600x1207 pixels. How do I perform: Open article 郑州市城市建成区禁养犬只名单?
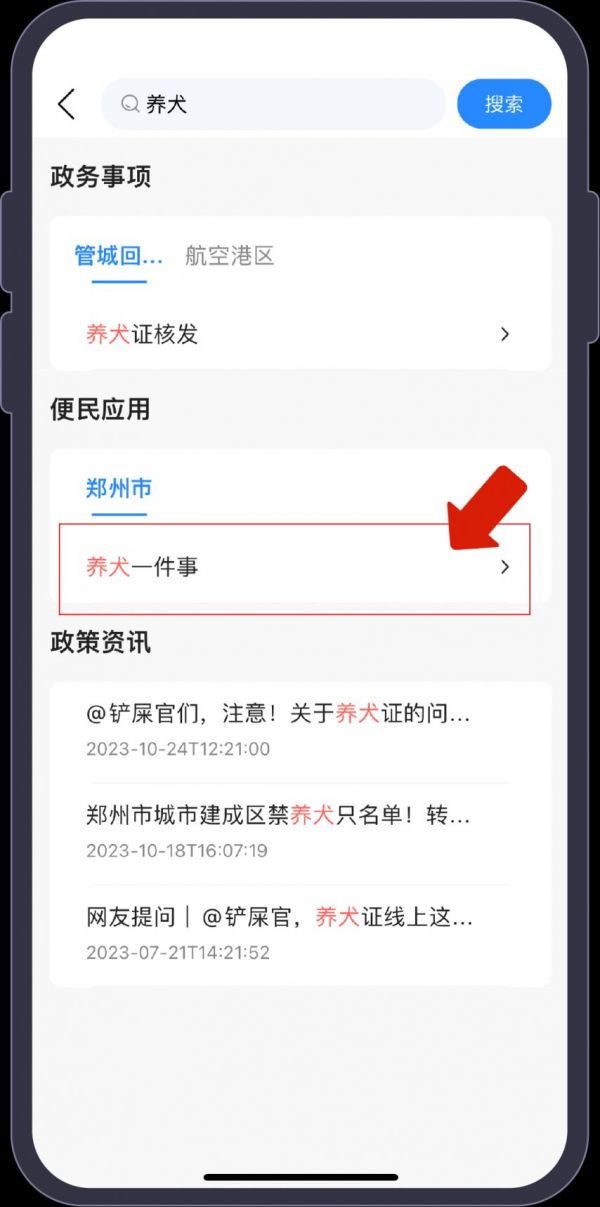(x=299, y=832)
